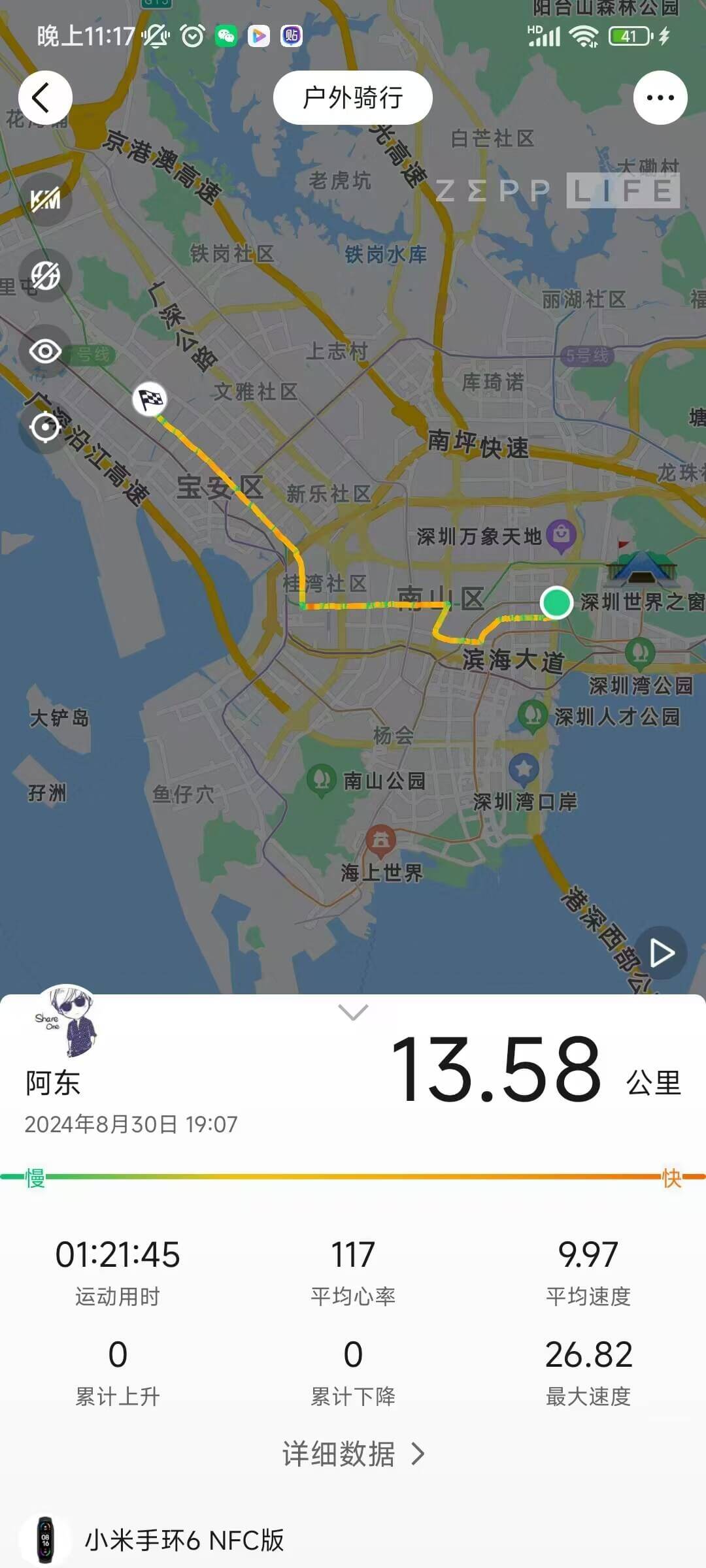The height and width of the screenshot is (1568, 706).
Task: Switch the map display mode icon
Action: tap(45, 275)
